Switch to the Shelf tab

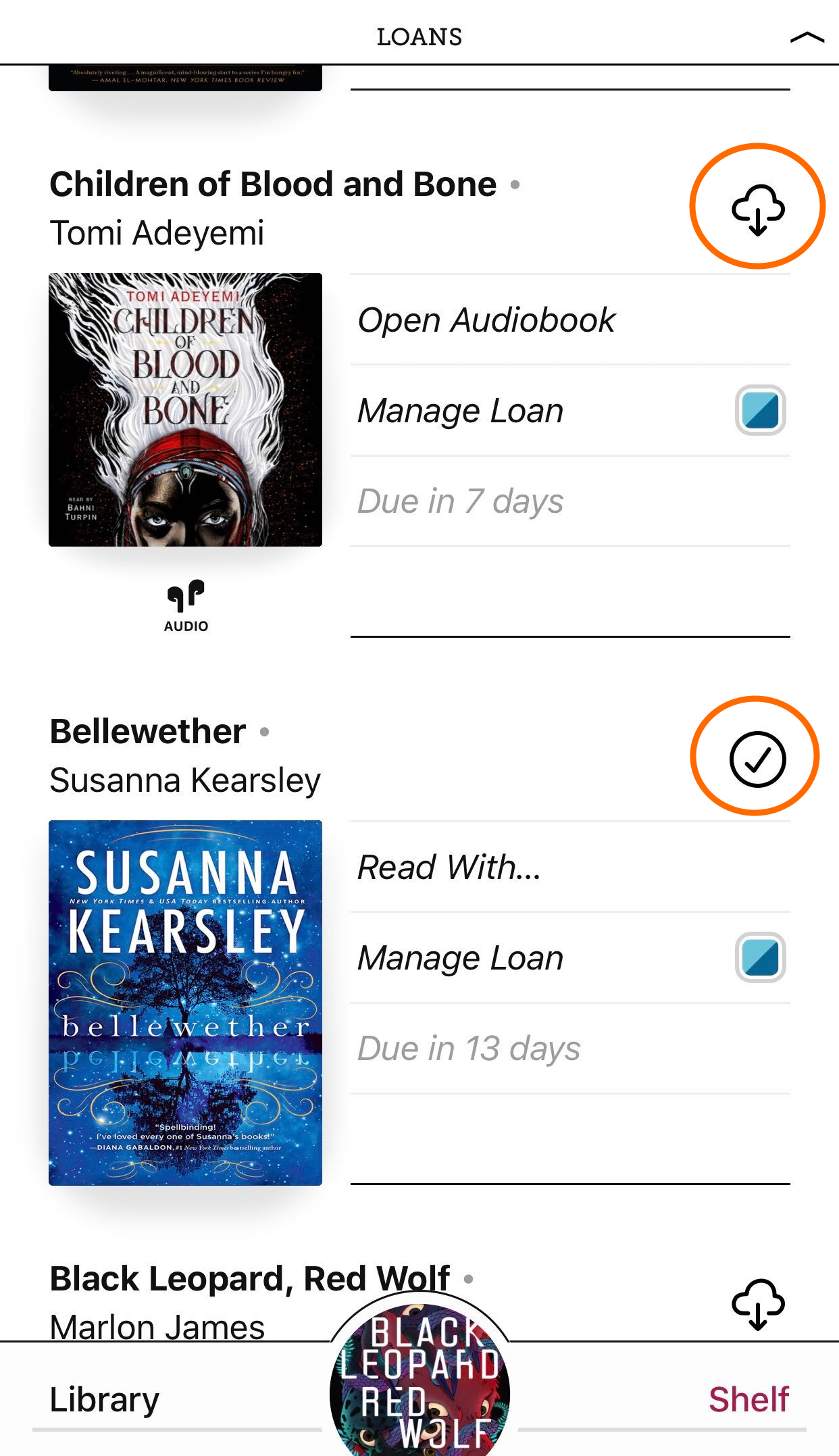click(748, 1399)
